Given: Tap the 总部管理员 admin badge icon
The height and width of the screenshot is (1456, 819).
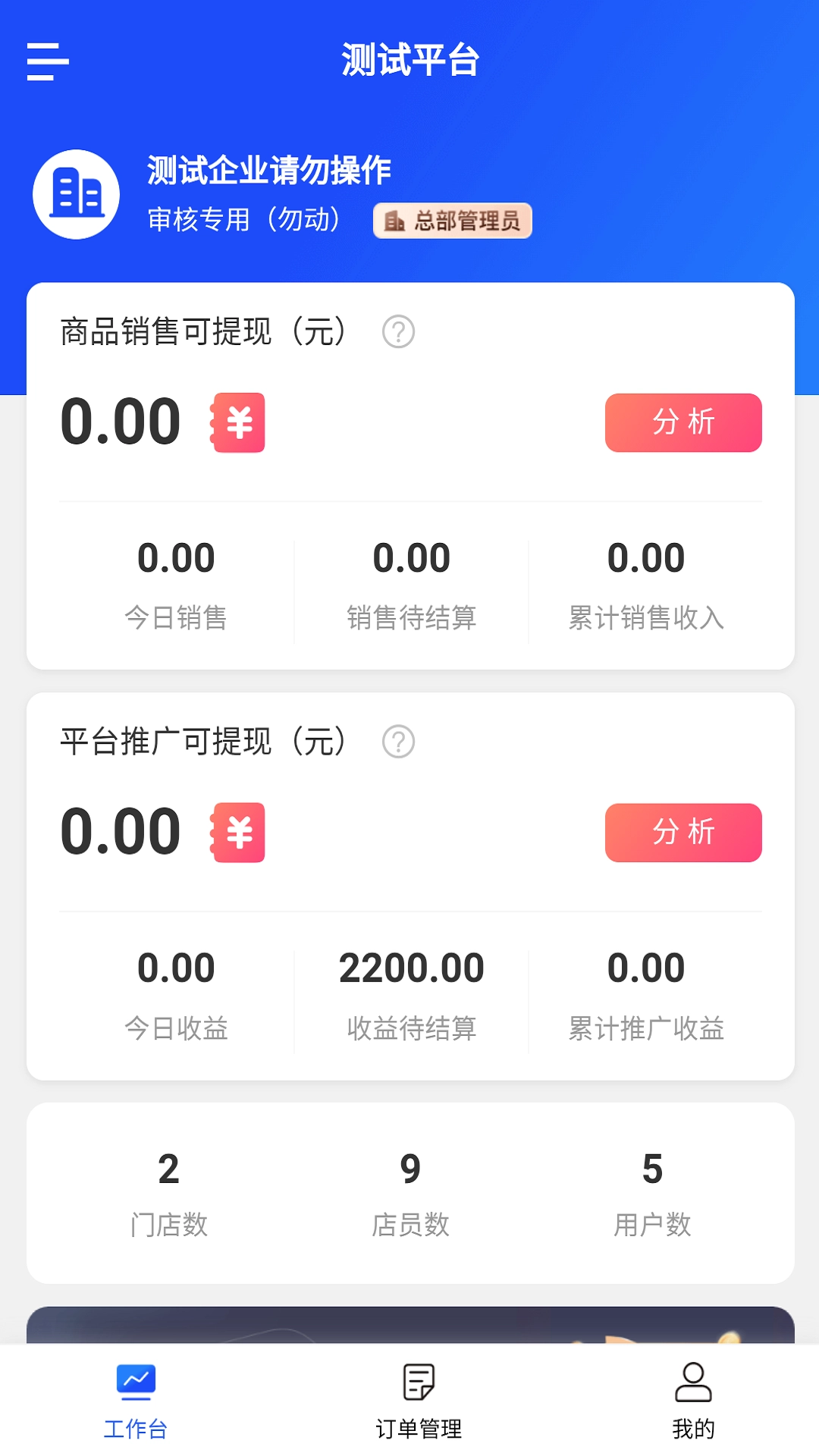Looking at the screenshot, I should pos(395,221).
